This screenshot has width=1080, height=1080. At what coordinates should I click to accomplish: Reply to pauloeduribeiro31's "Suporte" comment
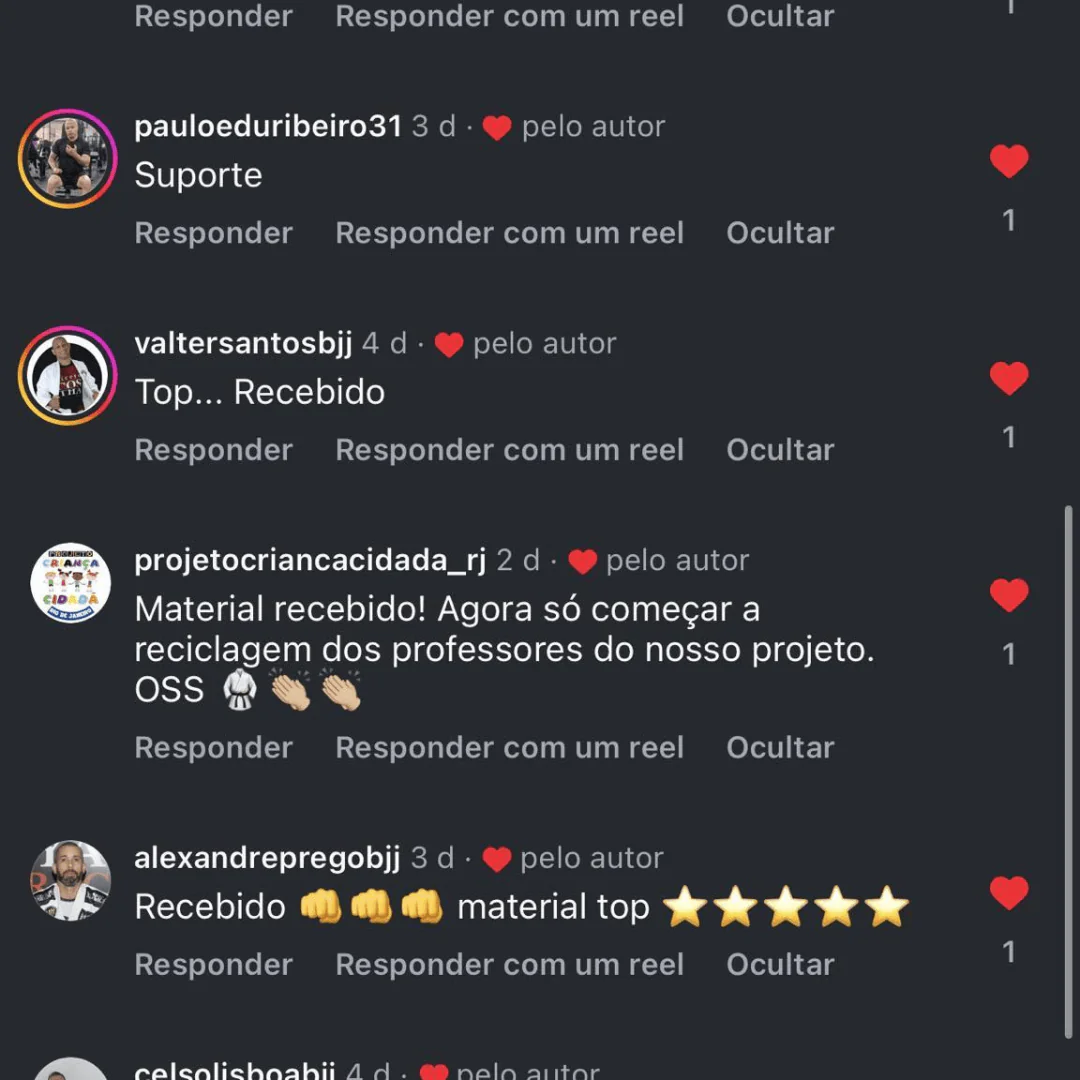click(x=213, y=233)
